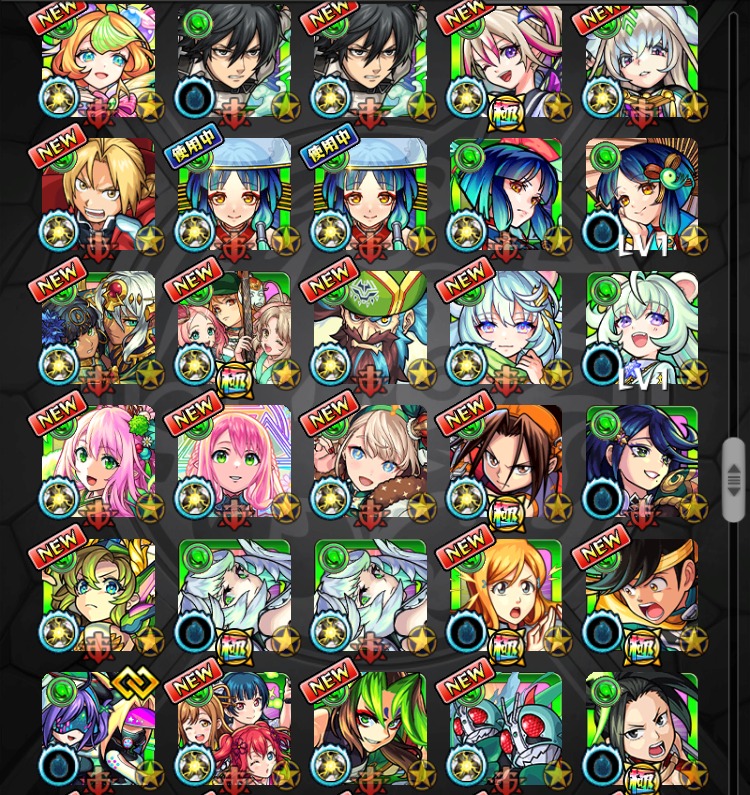Open the surprised orange-haired girl with 極 badge
Screen dimensions: 750x795
pyautogui.click(x=506, y=595)
